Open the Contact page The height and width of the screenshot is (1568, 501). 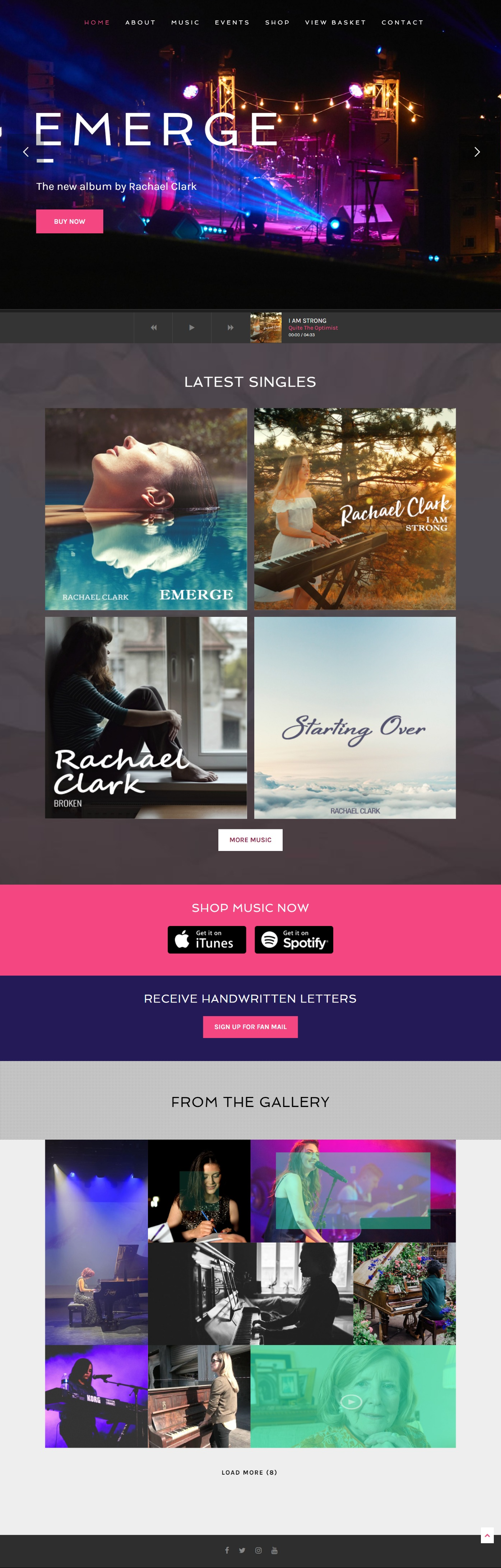click(x=402, y=23)
